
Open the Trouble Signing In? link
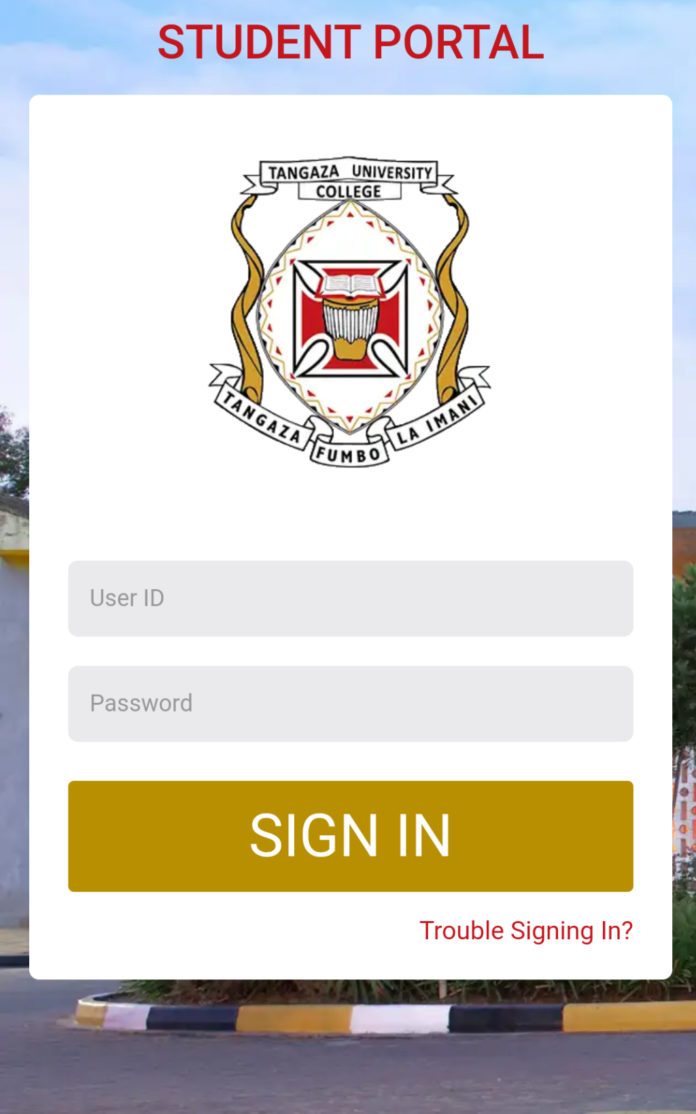[526, 930]
